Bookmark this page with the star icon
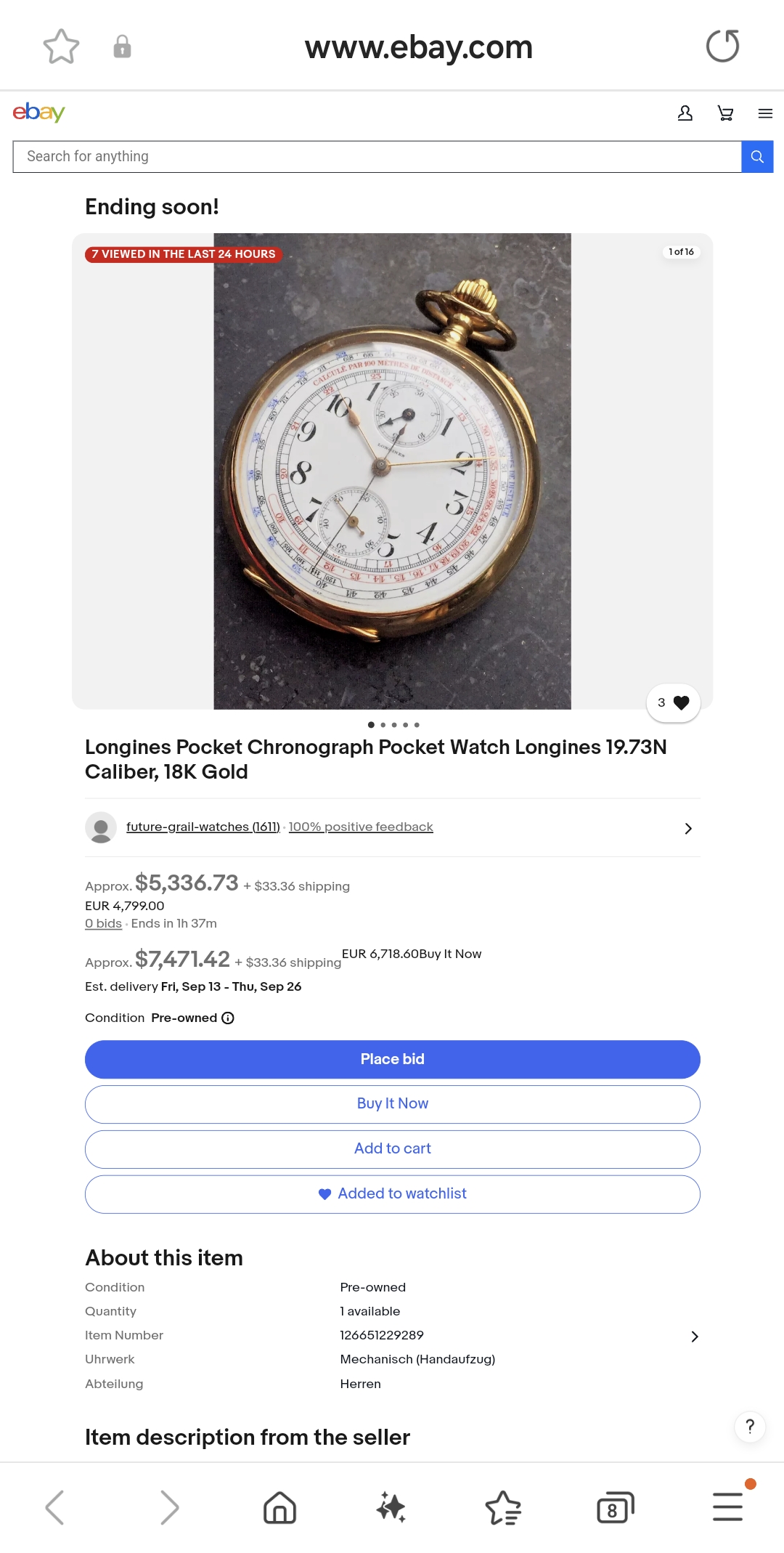The image size is (784, 1553). click(61, 46)
